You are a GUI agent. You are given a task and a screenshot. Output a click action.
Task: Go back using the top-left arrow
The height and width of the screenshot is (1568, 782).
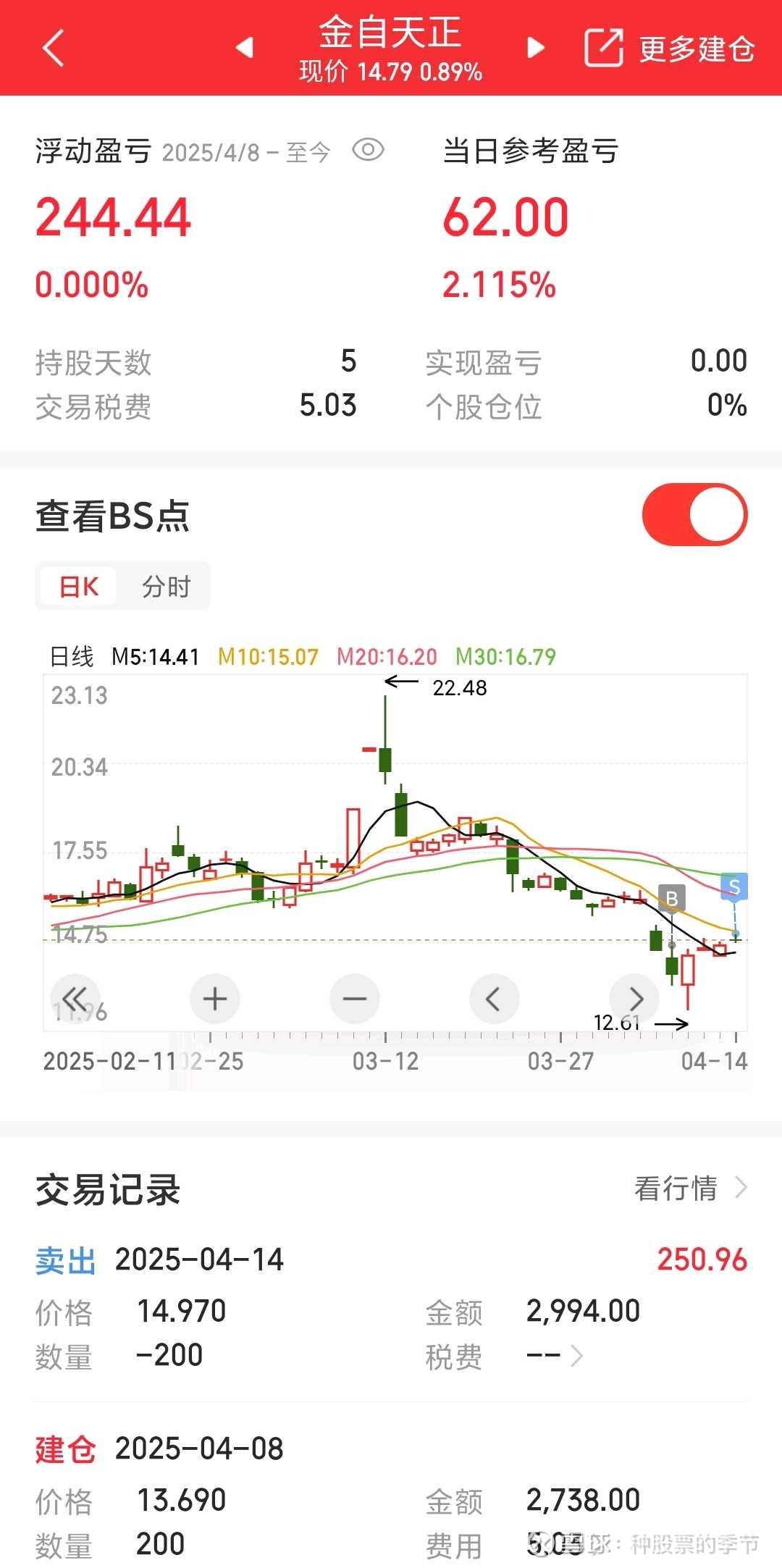(x=54, y=49)
